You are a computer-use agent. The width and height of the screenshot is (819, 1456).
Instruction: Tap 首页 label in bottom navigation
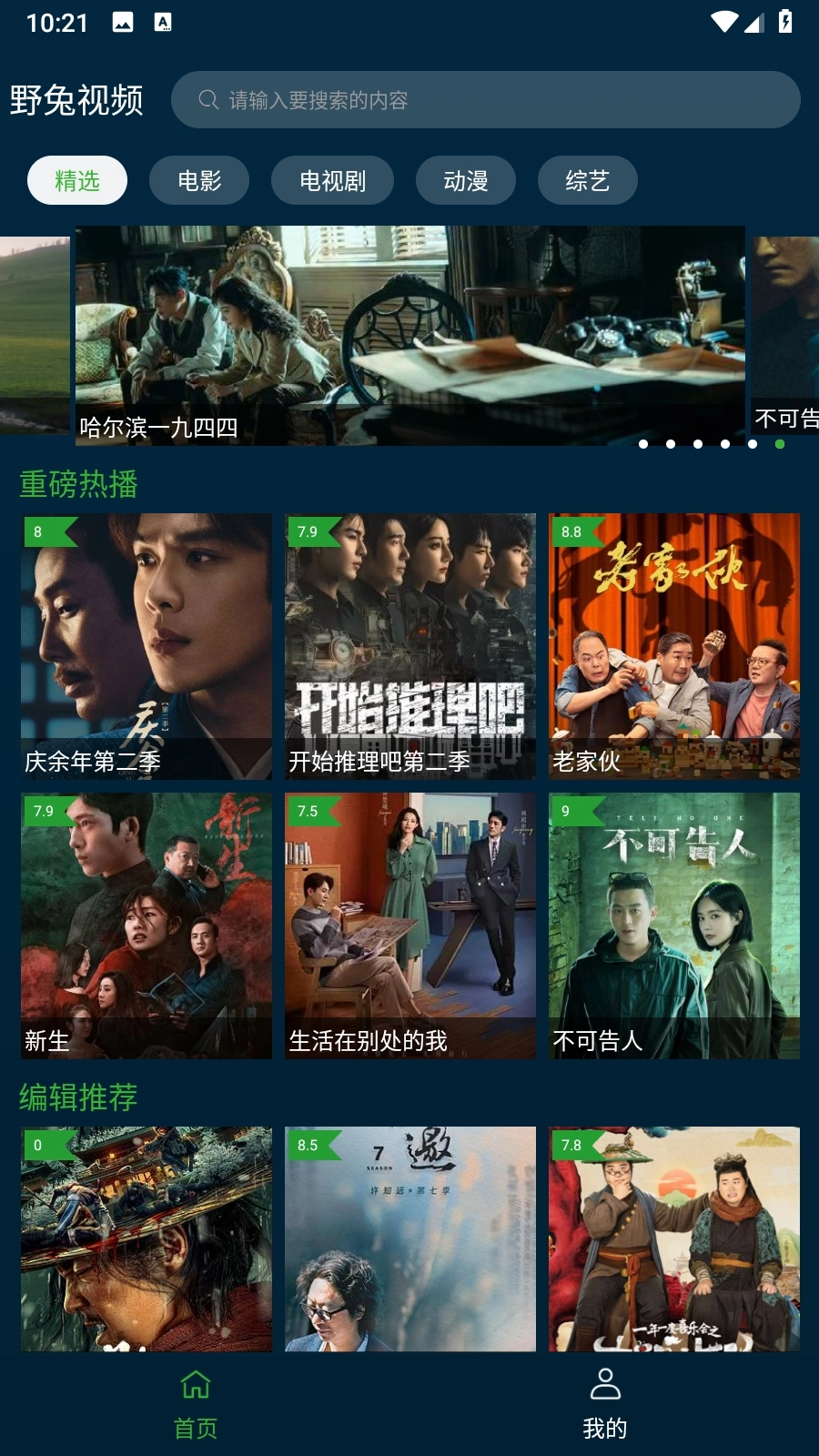(193, 1429)
